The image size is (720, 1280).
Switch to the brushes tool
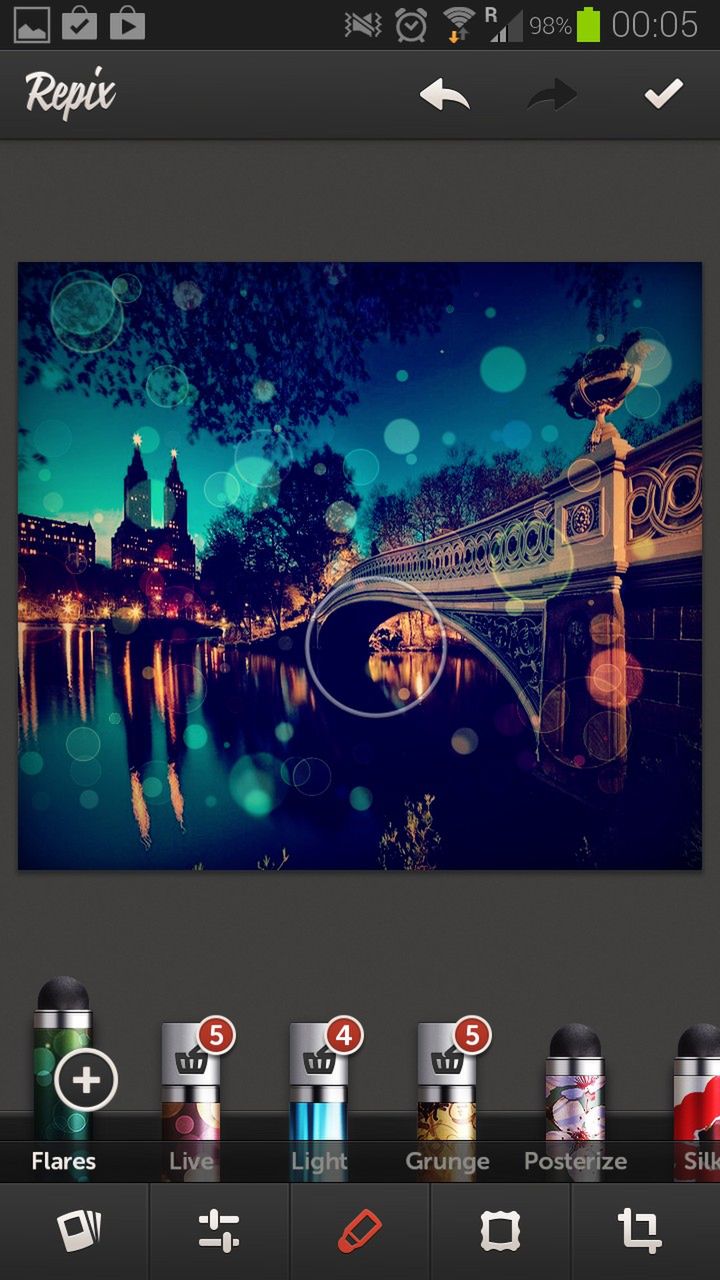[x=359, y=1230]
